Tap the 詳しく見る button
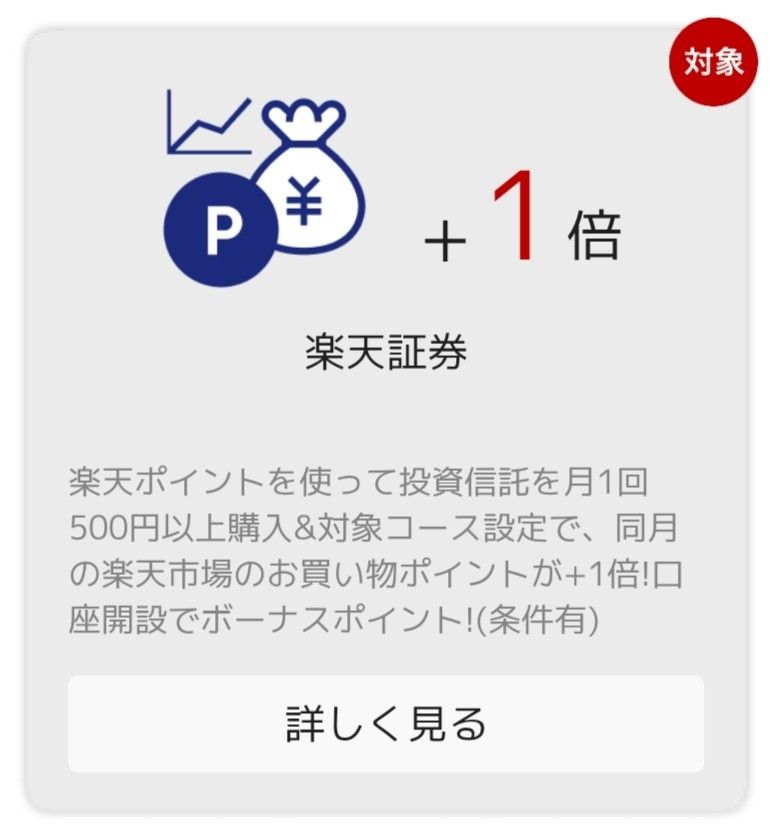The height and width of the screenshot is (826, 772). 386,723
